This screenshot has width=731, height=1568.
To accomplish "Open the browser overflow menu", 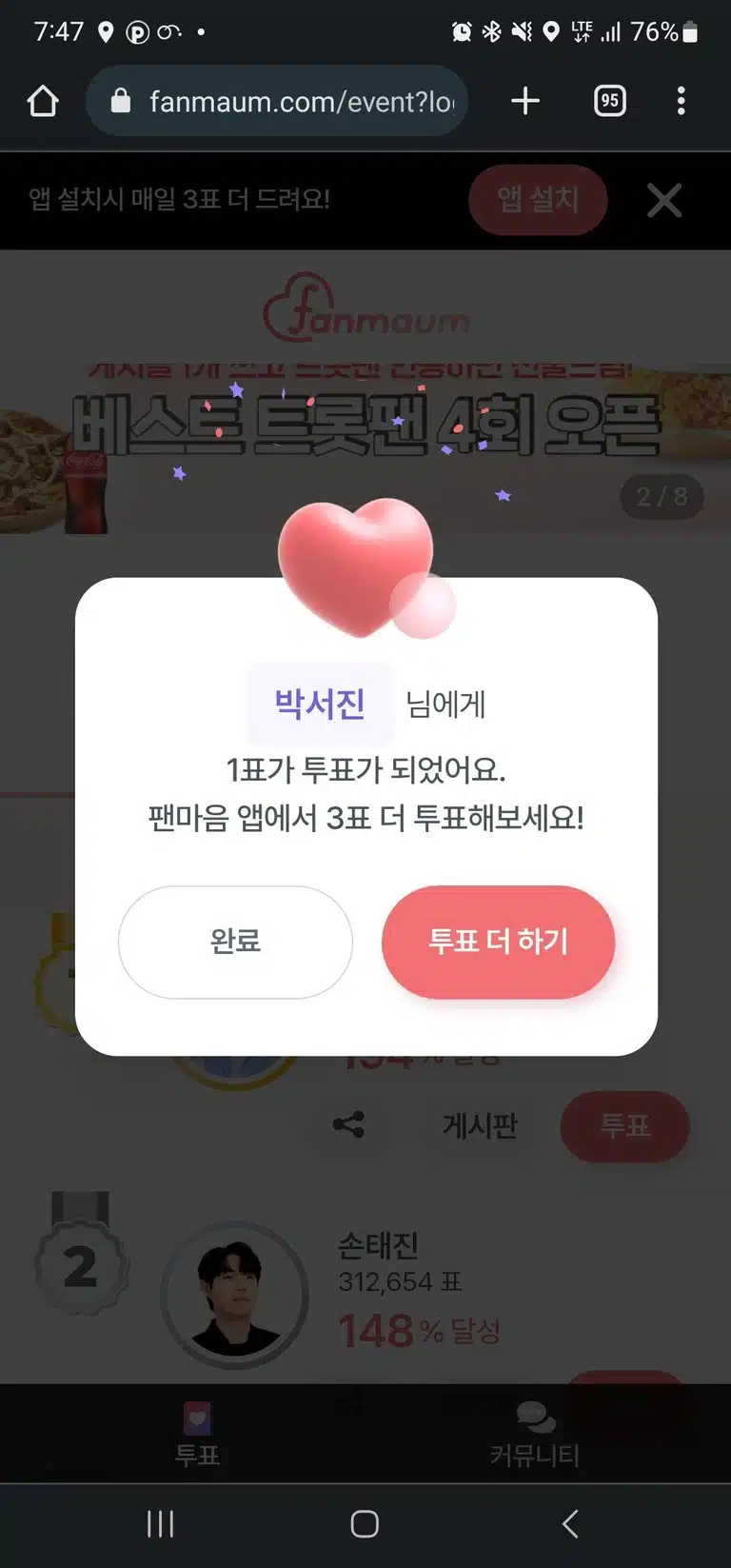I will tap(681, 101).
